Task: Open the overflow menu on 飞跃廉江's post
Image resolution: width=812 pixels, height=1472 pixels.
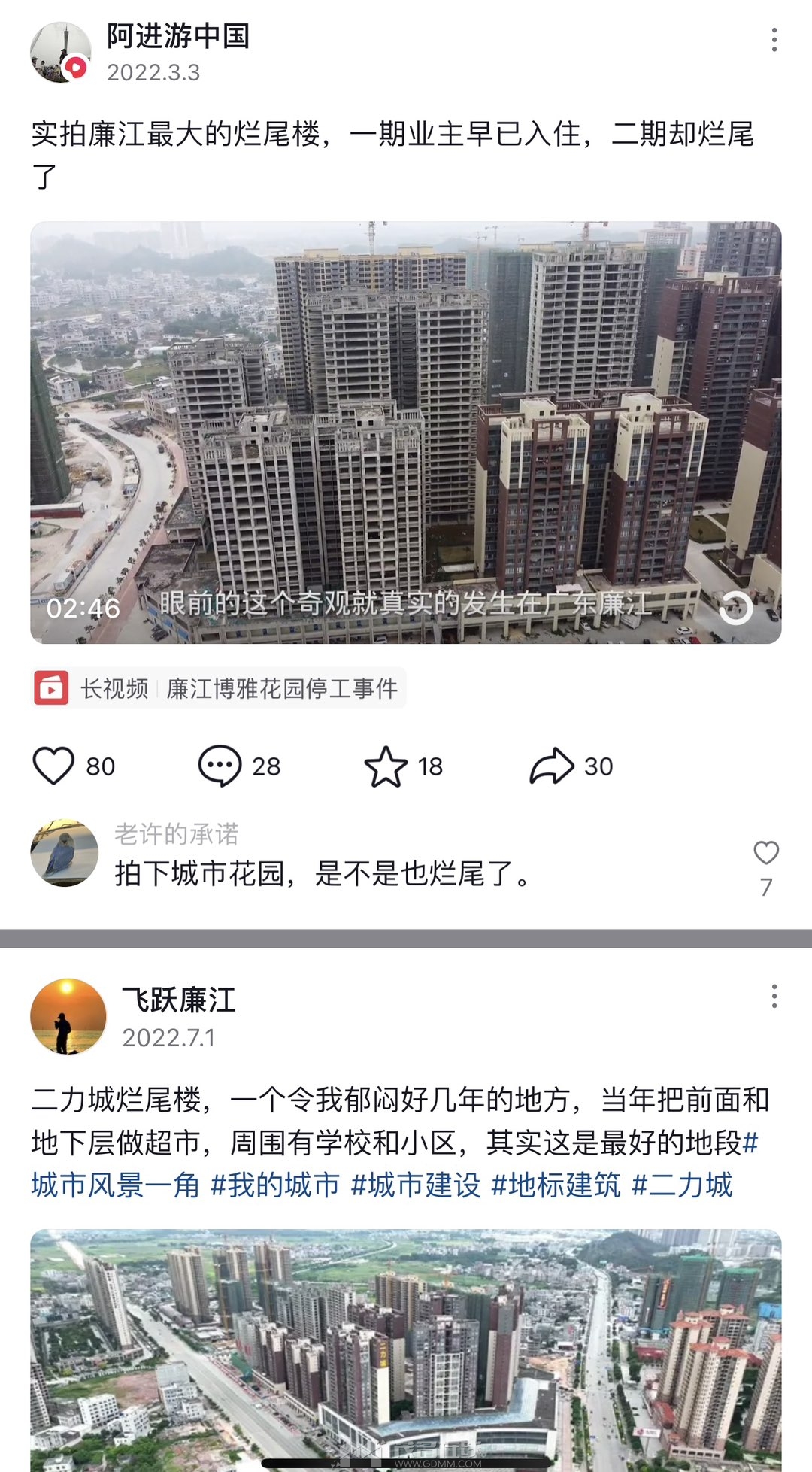Action: 774,997
